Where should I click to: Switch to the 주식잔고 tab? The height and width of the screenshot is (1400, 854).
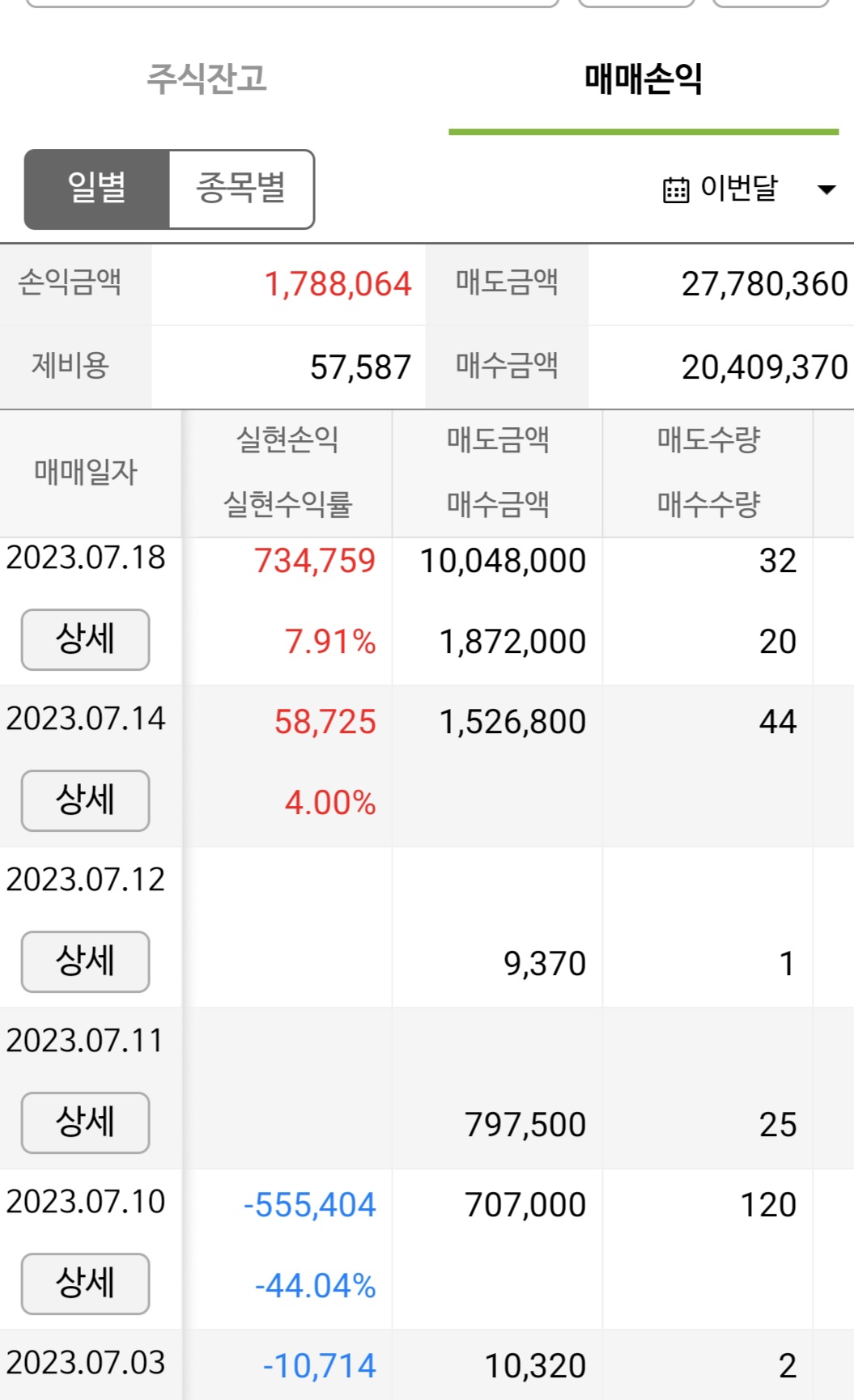coord(206,78)
